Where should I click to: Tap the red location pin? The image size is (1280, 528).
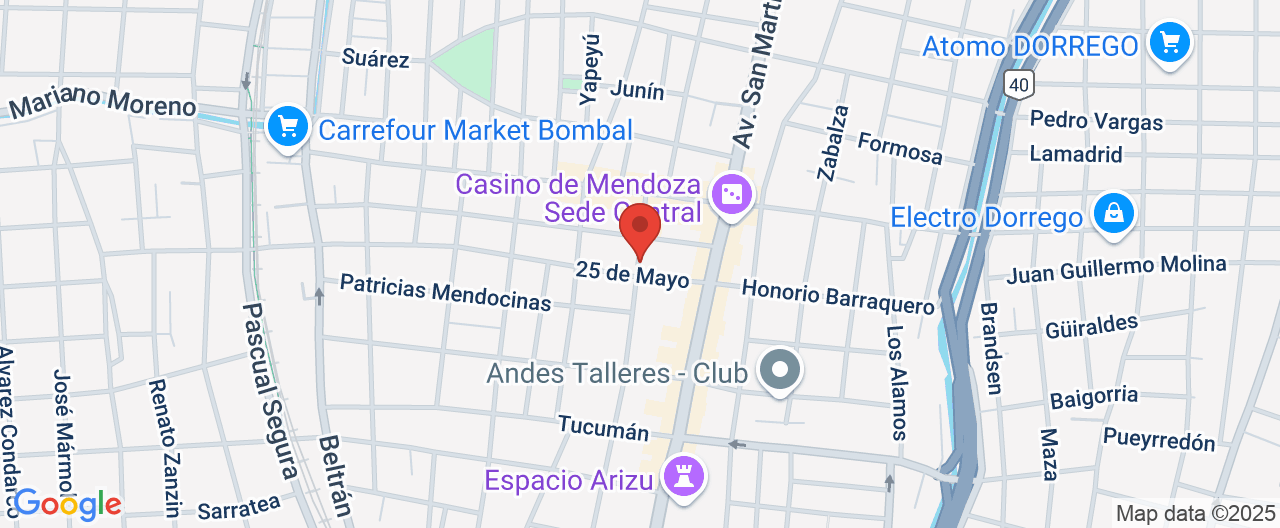640,228
